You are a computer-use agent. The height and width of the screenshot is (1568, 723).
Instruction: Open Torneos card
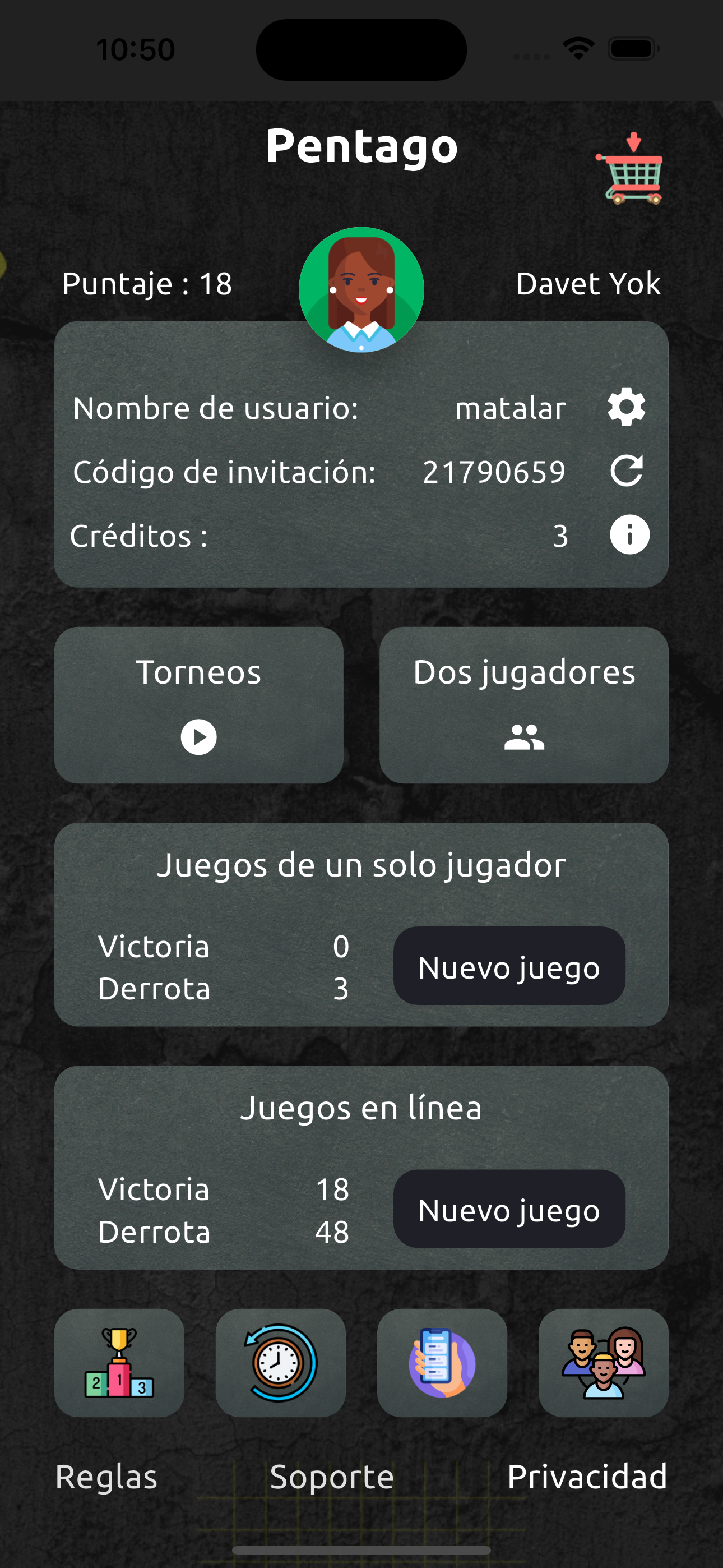pyautogui.click(x=198, y=705)
